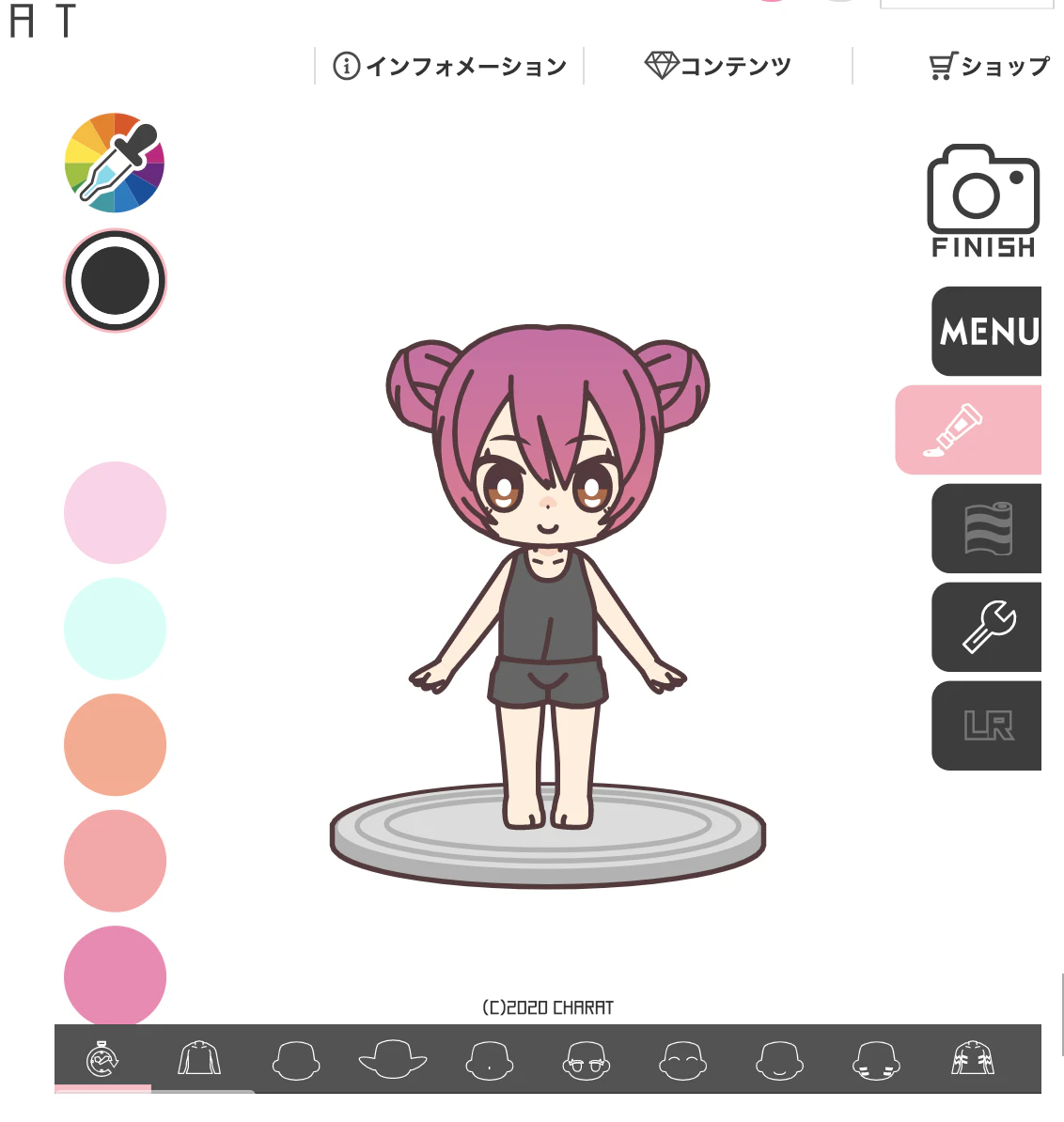This screenshot has width=1064, height=1122.
Task: Click the ショップ link
Action: [988, 66]
